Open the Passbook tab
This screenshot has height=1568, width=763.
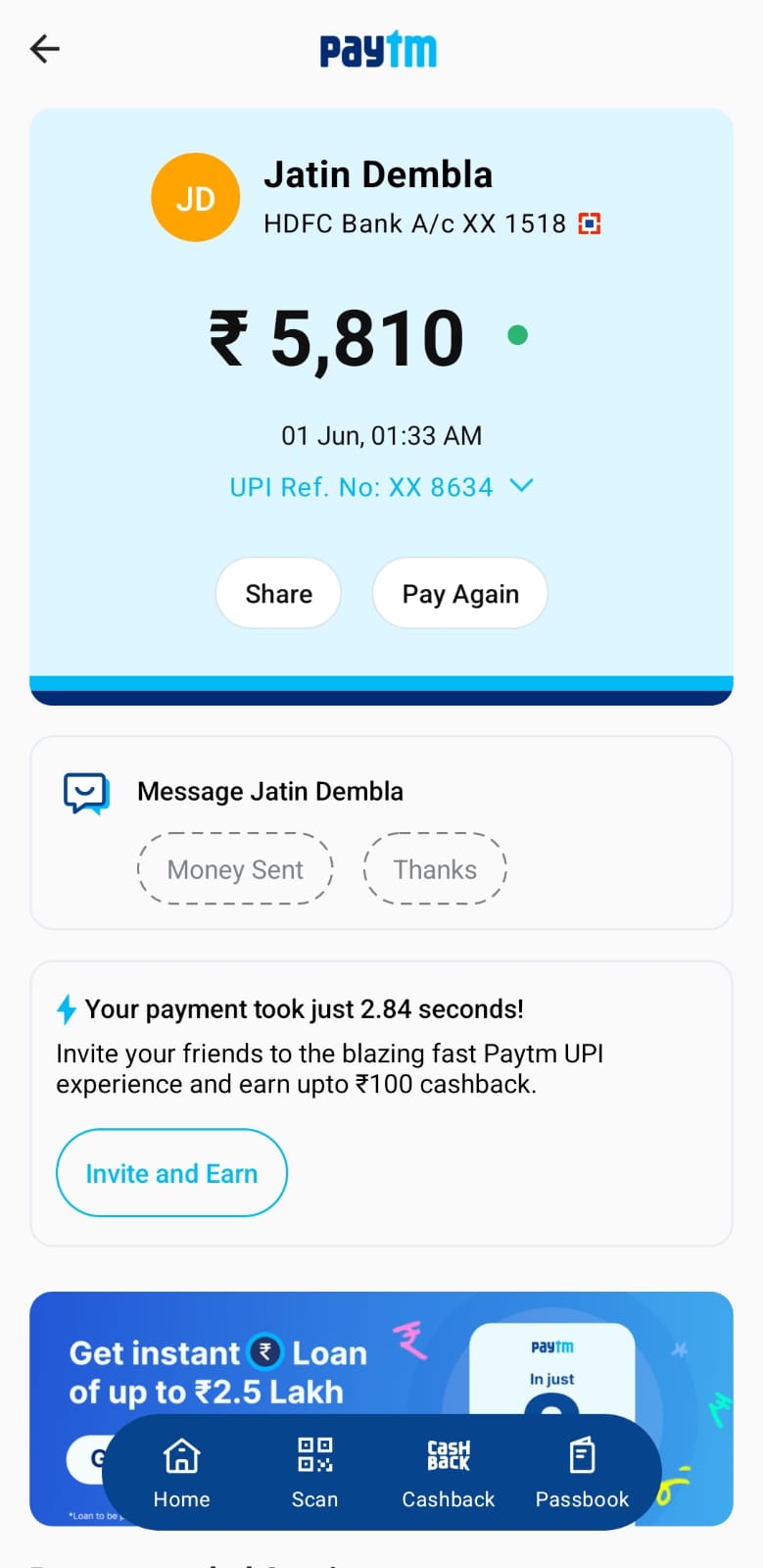click(582, 1472)
